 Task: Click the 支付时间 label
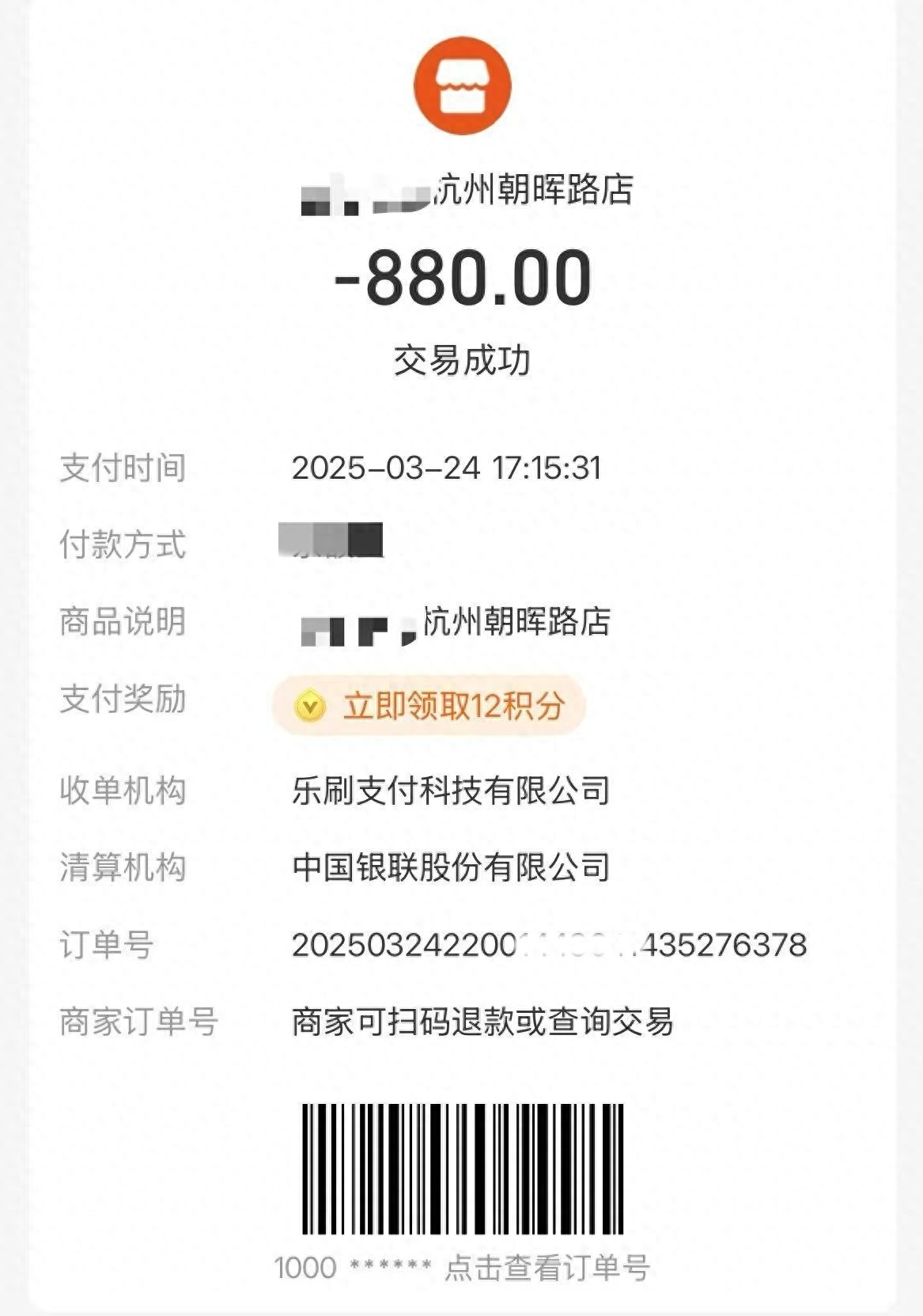[123, 468]
